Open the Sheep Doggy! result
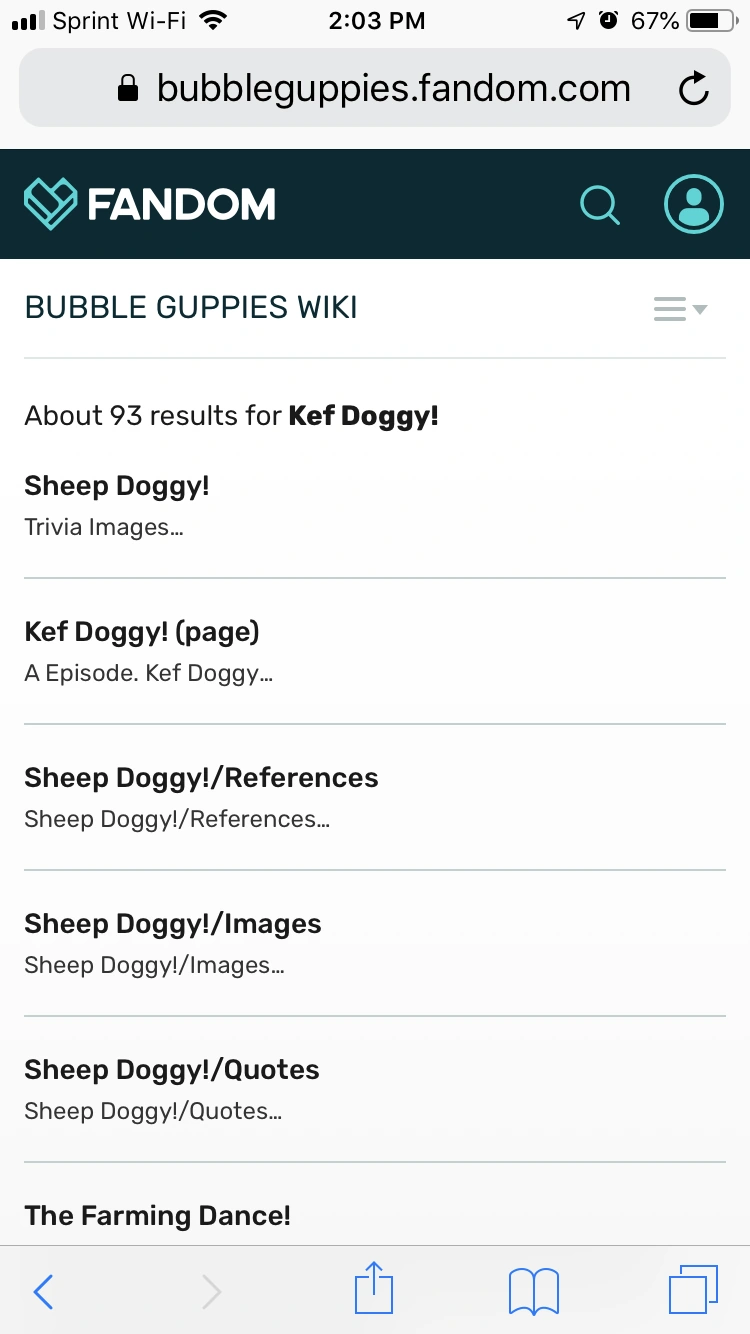The height and width of the screenshot is (1334, 750). coord(116,486)
